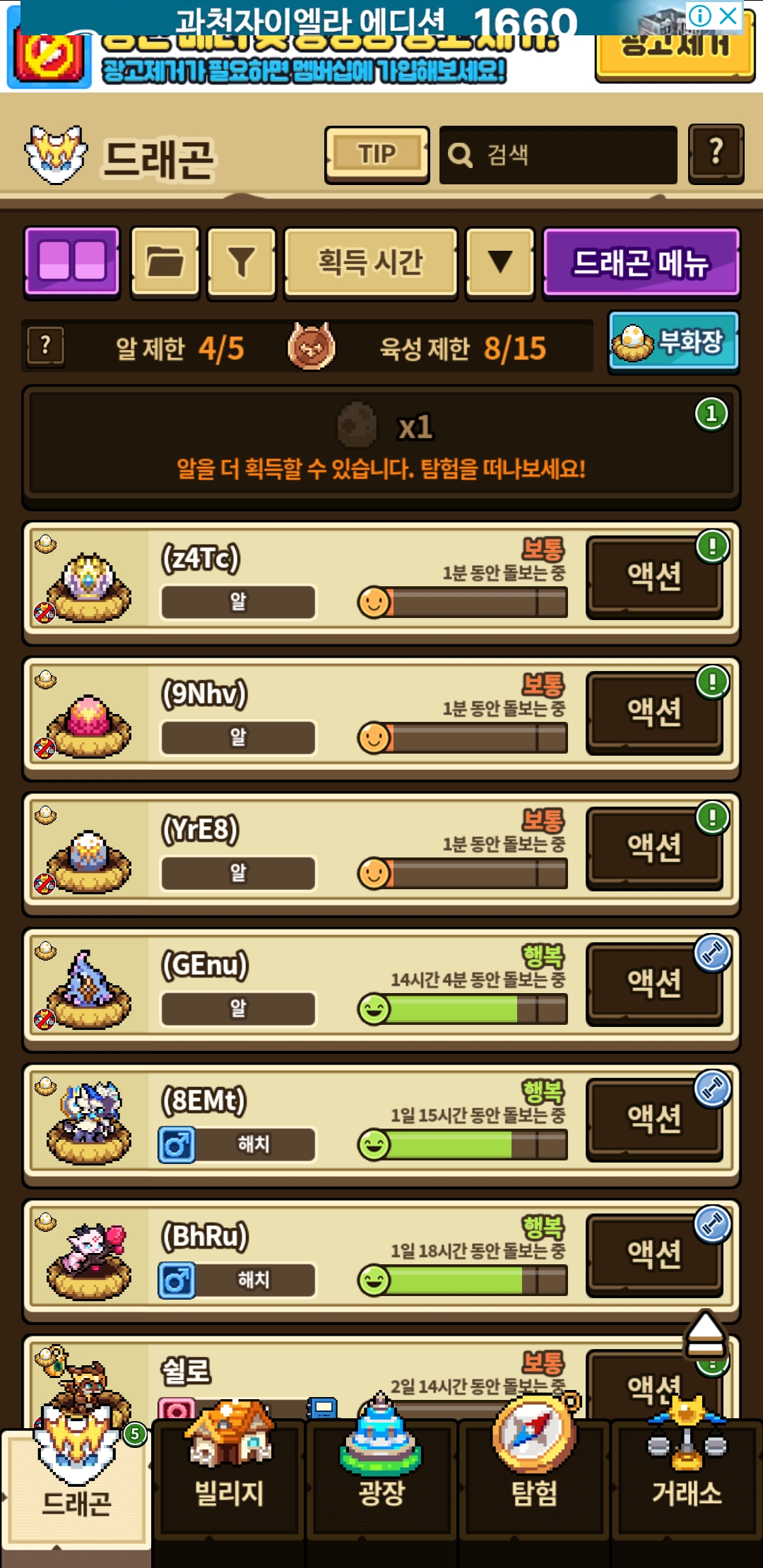Open the folder icon button

165,262
